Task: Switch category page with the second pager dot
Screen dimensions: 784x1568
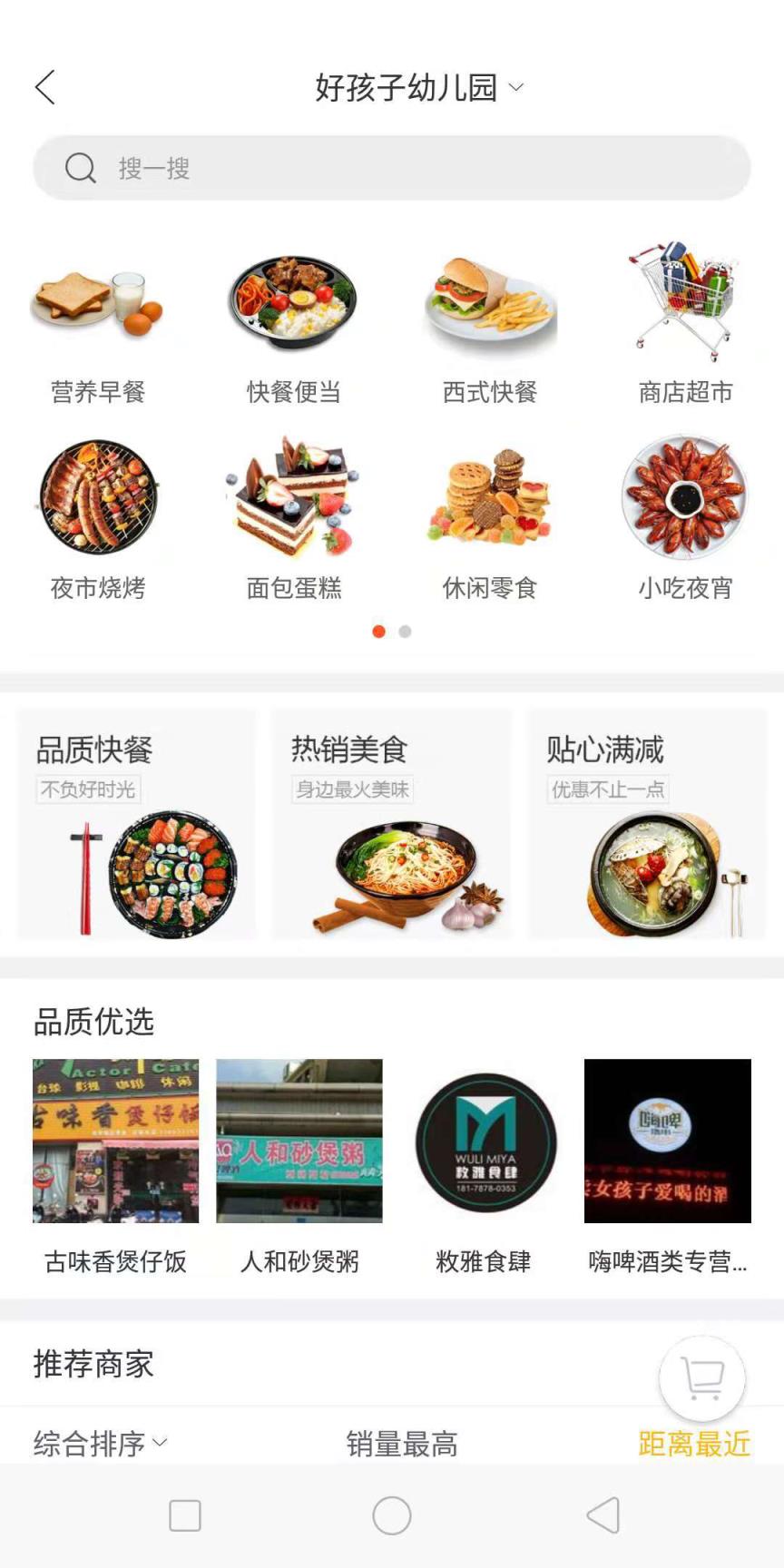Action: 405,632
